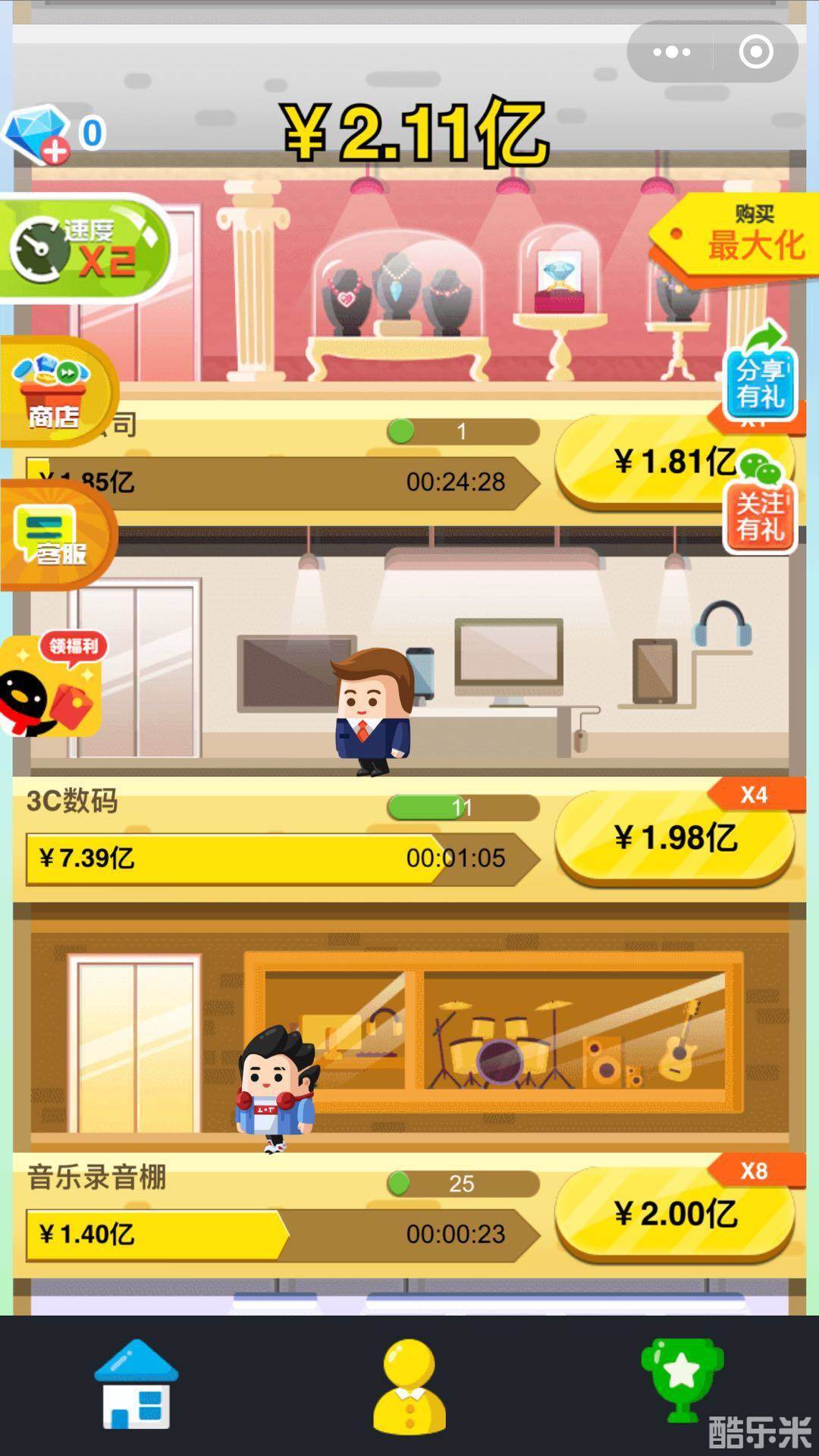Screen dimensions: 819x1456
Task: Open the trophy achievements tab
Action: [682, 1380]
